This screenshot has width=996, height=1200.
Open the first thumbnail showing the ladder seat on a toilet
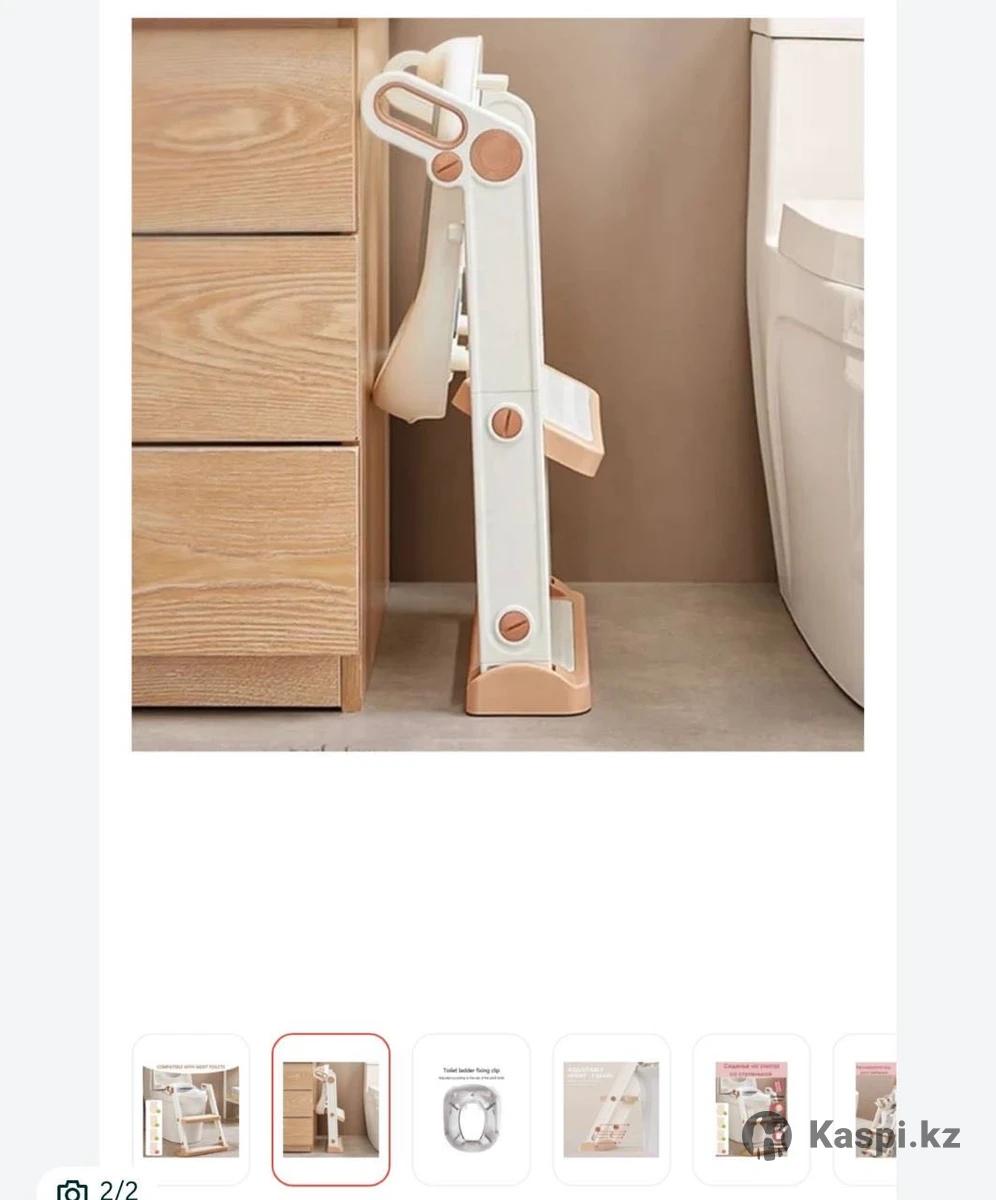pyautogui.click(x=191, y=1109)
